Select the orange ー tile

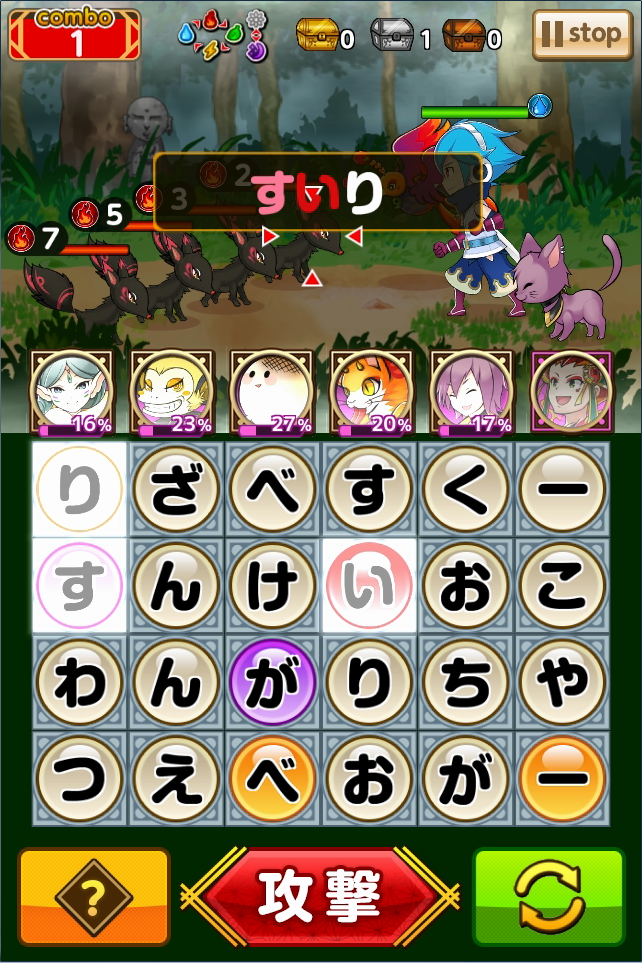(563, 779)
